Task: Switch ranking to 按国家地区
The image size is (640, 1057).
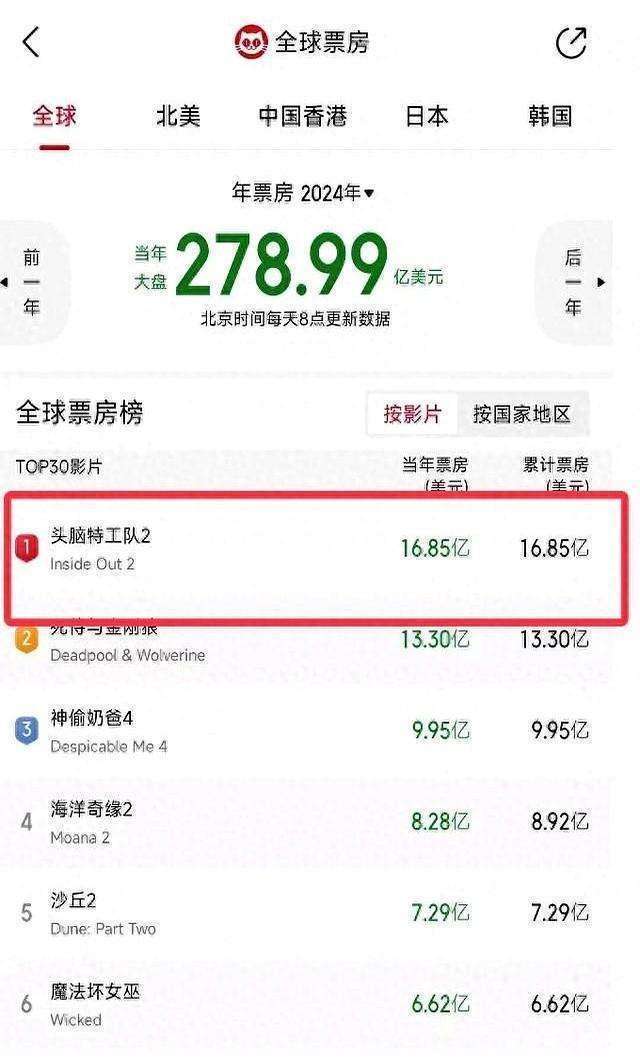Action: click(x=522, y=414)
